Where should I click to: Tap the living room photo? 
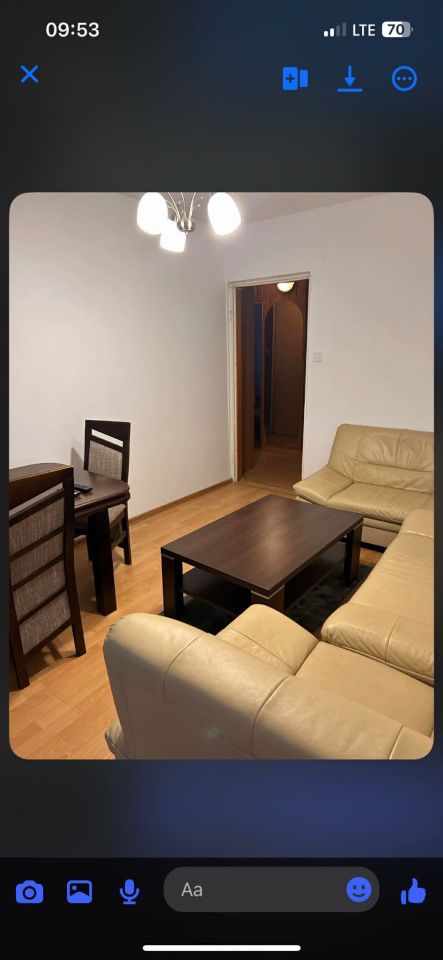(x=222, y=476)
